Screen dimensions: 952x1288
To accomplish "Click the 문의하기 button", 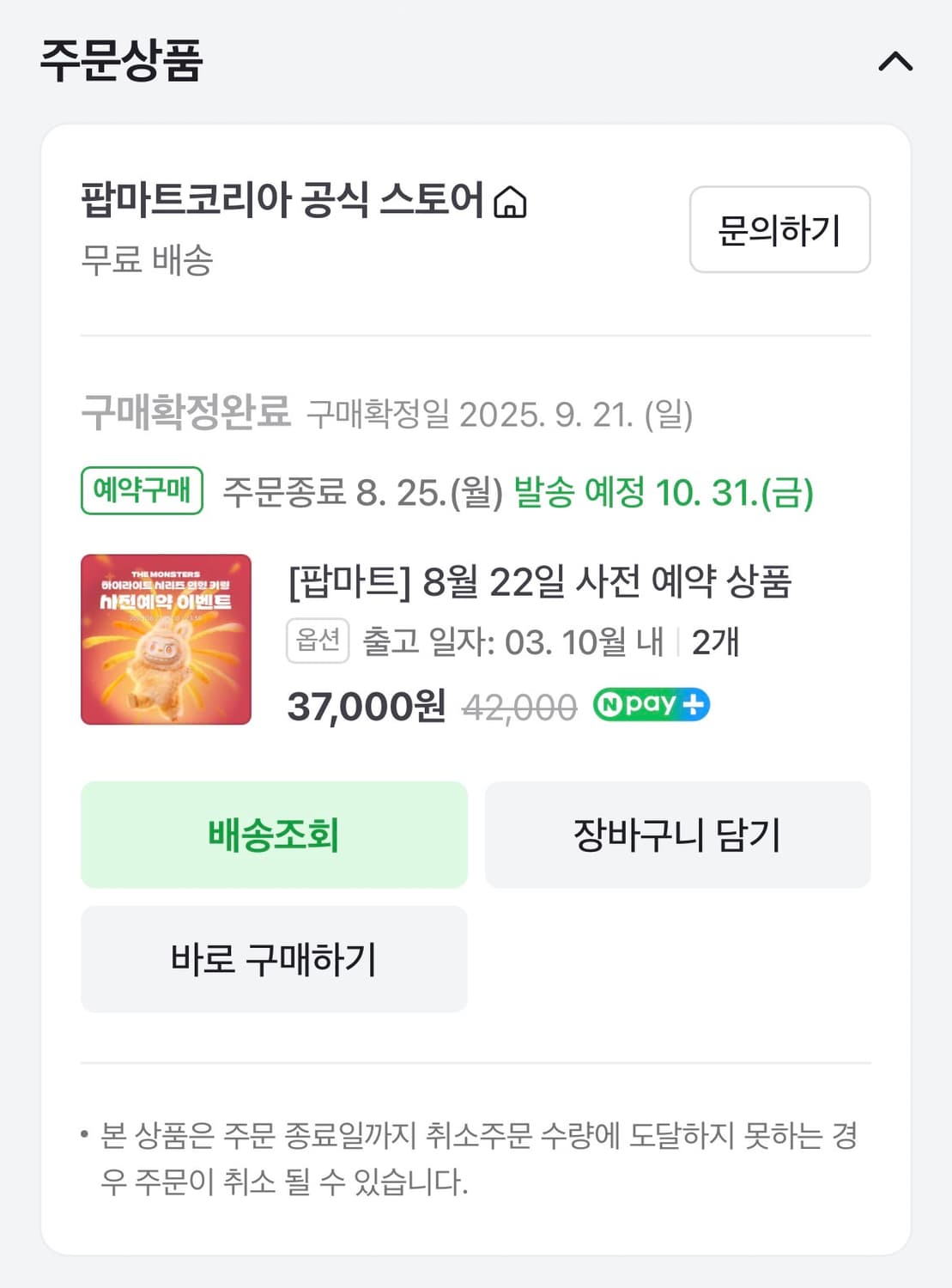I will (779, 229).
